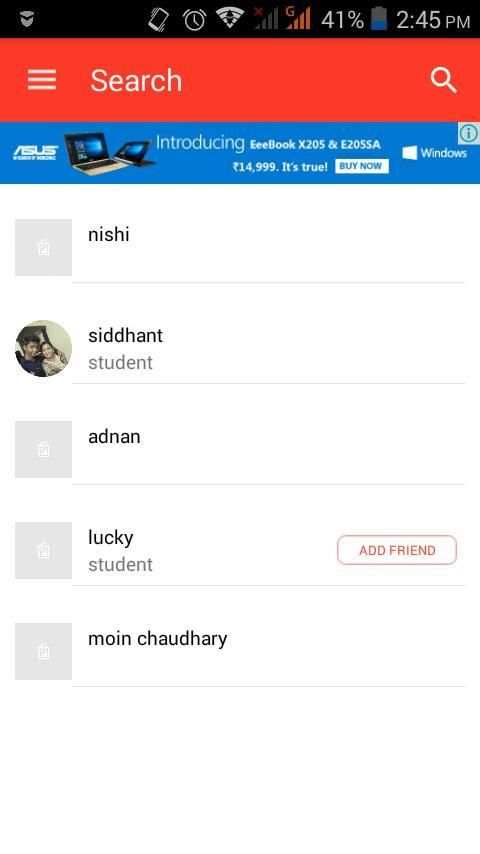Tap Buy Now in the ASUS ad
Image resolution: width=480 pixels, height=854 pixels.
[x=362, y=166]
